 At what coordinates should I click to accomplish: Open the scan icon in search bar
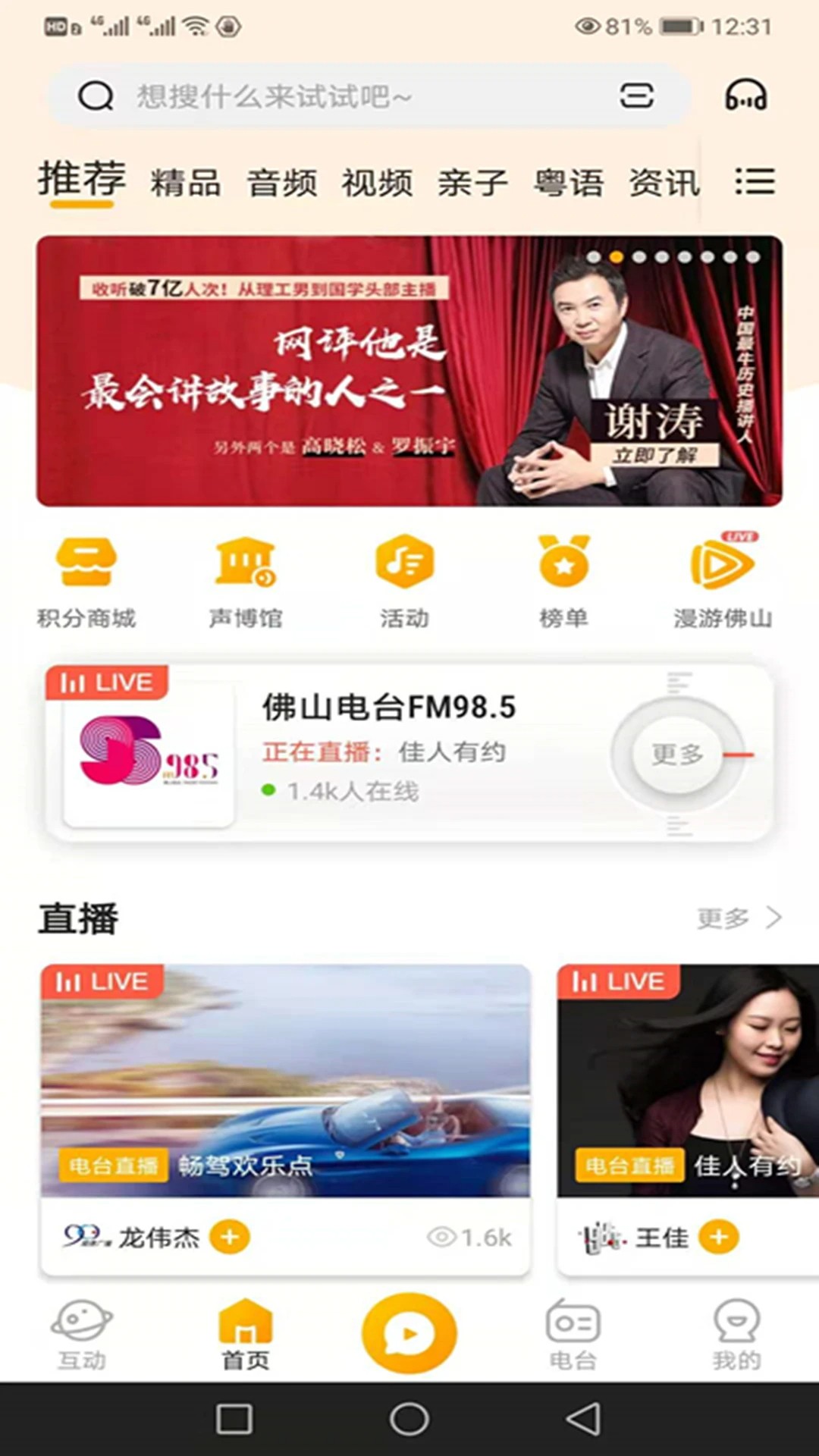pyautogui.click(x=637, y=97)
